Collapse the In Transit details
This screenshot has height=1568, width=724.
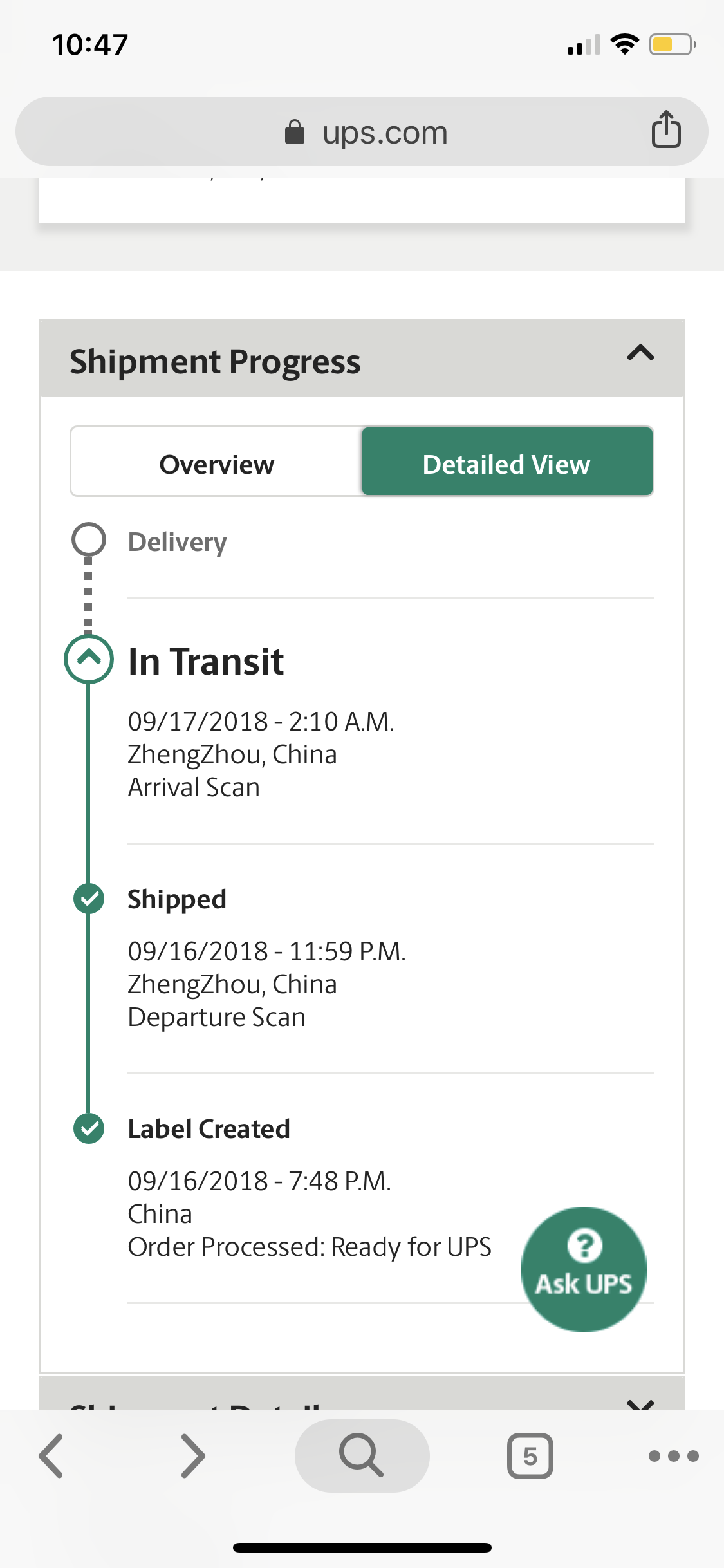click(89, 658)
